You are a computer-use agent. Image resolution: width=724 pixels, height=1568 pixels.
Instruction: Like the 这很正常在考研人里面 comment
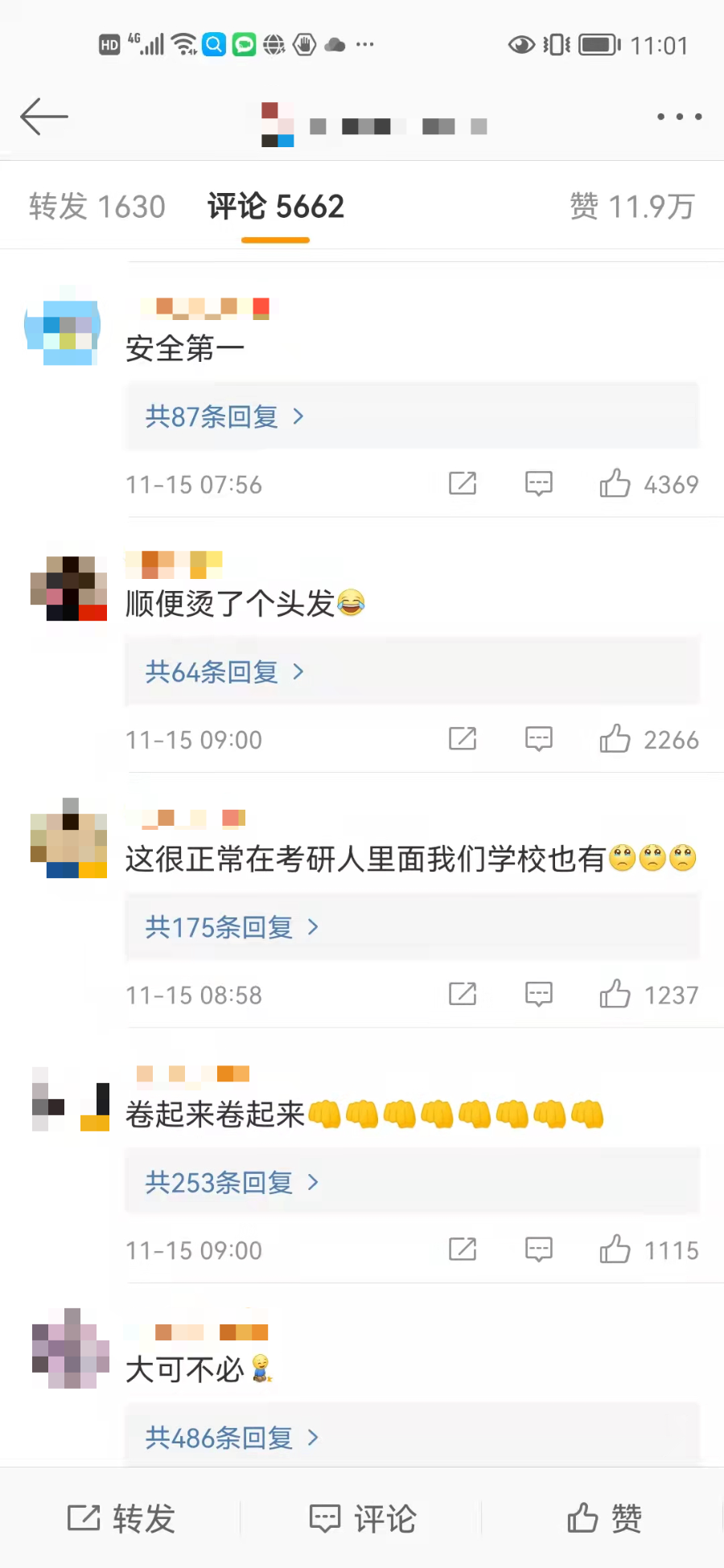coord(615,995)
